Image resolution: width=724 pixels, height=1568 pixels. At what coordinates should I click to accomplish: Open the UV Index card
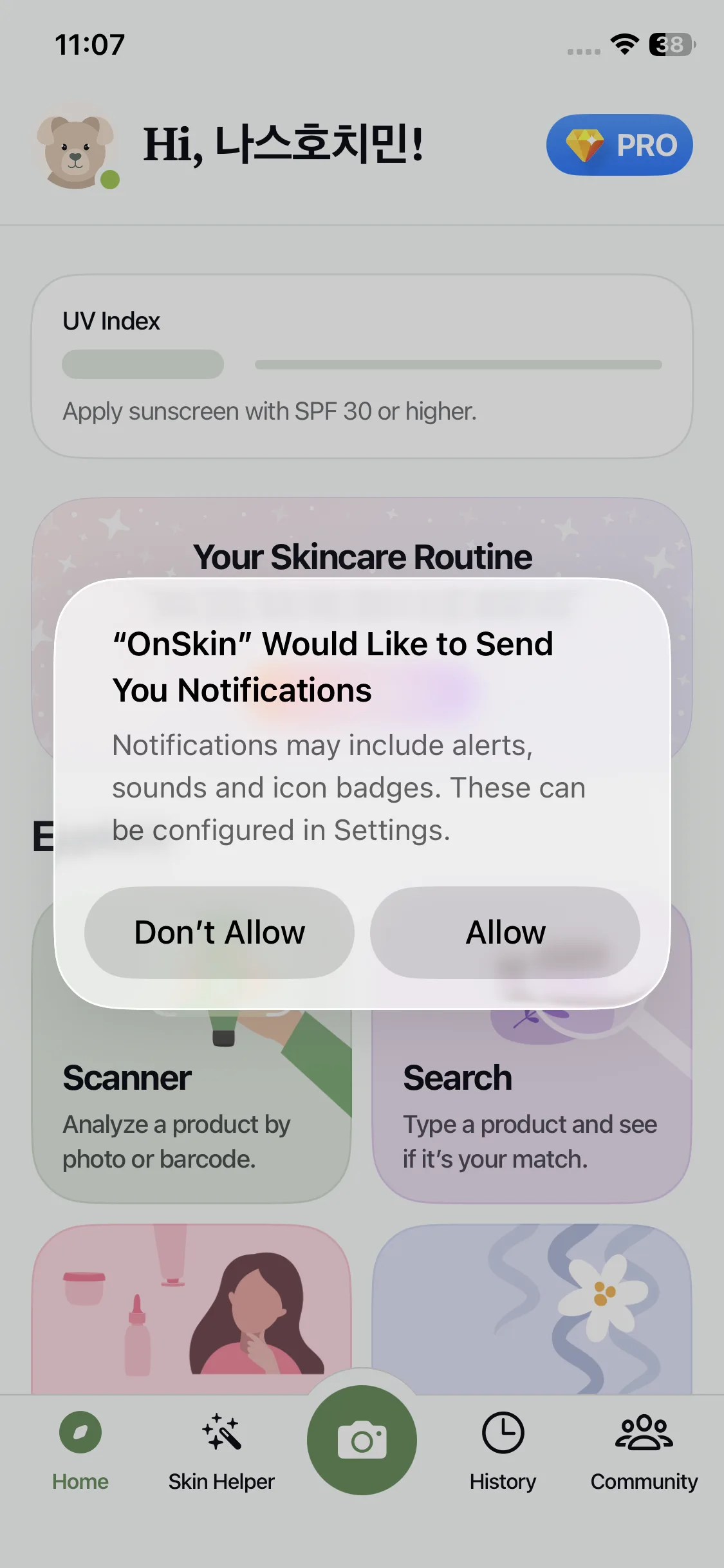tap(362, 366)
